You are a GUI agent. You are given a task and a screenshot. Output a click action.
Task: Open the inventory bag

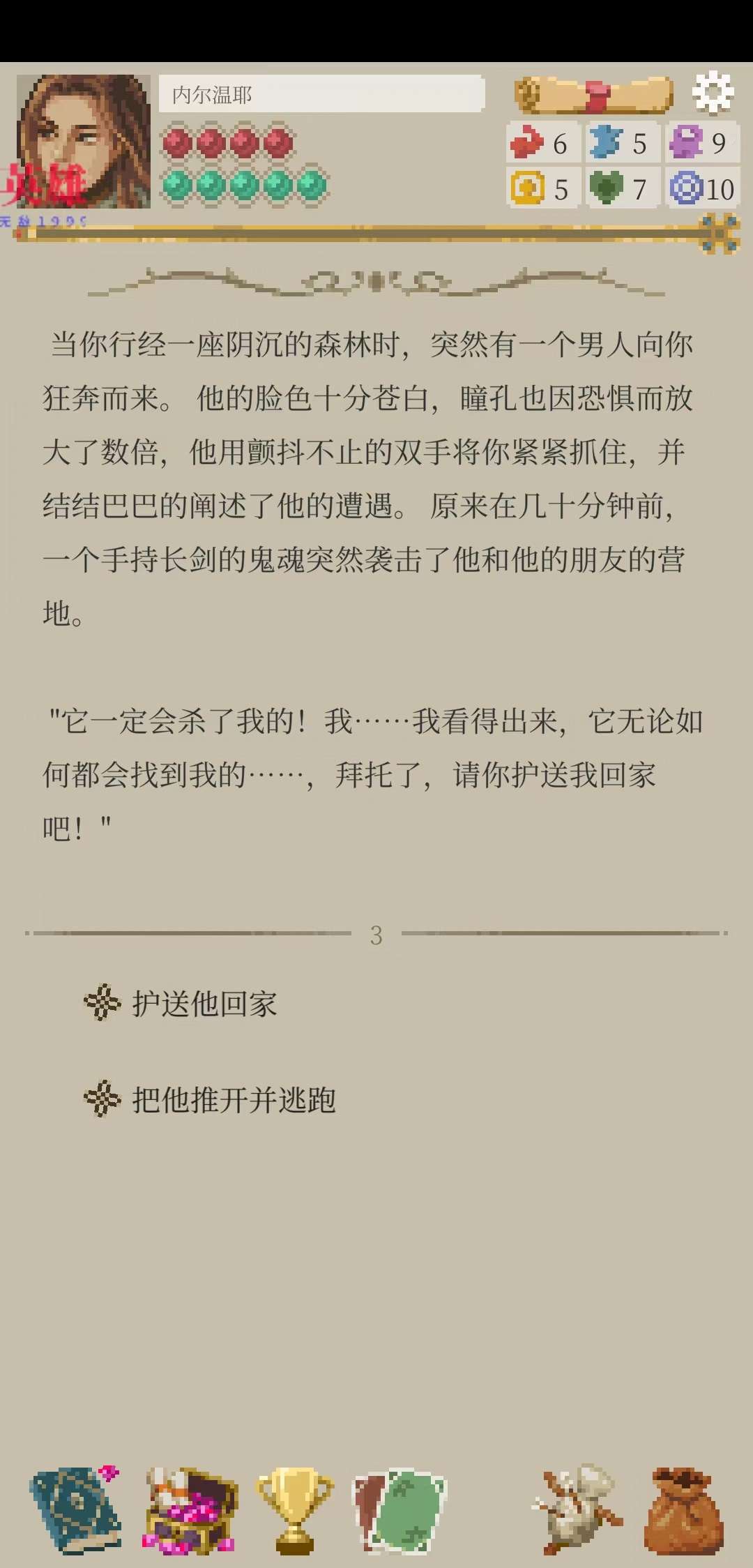tap(683, 1511)
